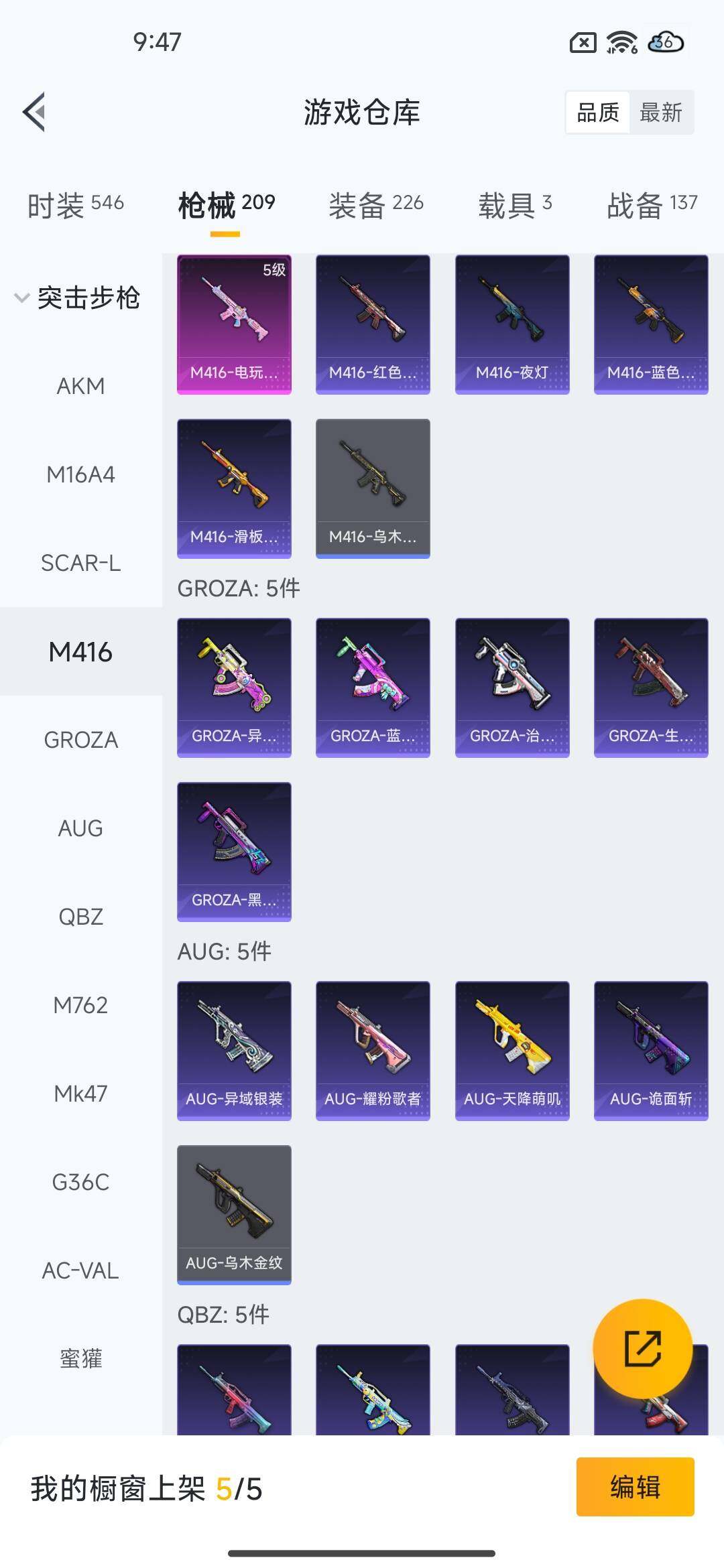The image size is (724, 1568).
Task: View the M416-夜灯 skin
Action: 512,324
